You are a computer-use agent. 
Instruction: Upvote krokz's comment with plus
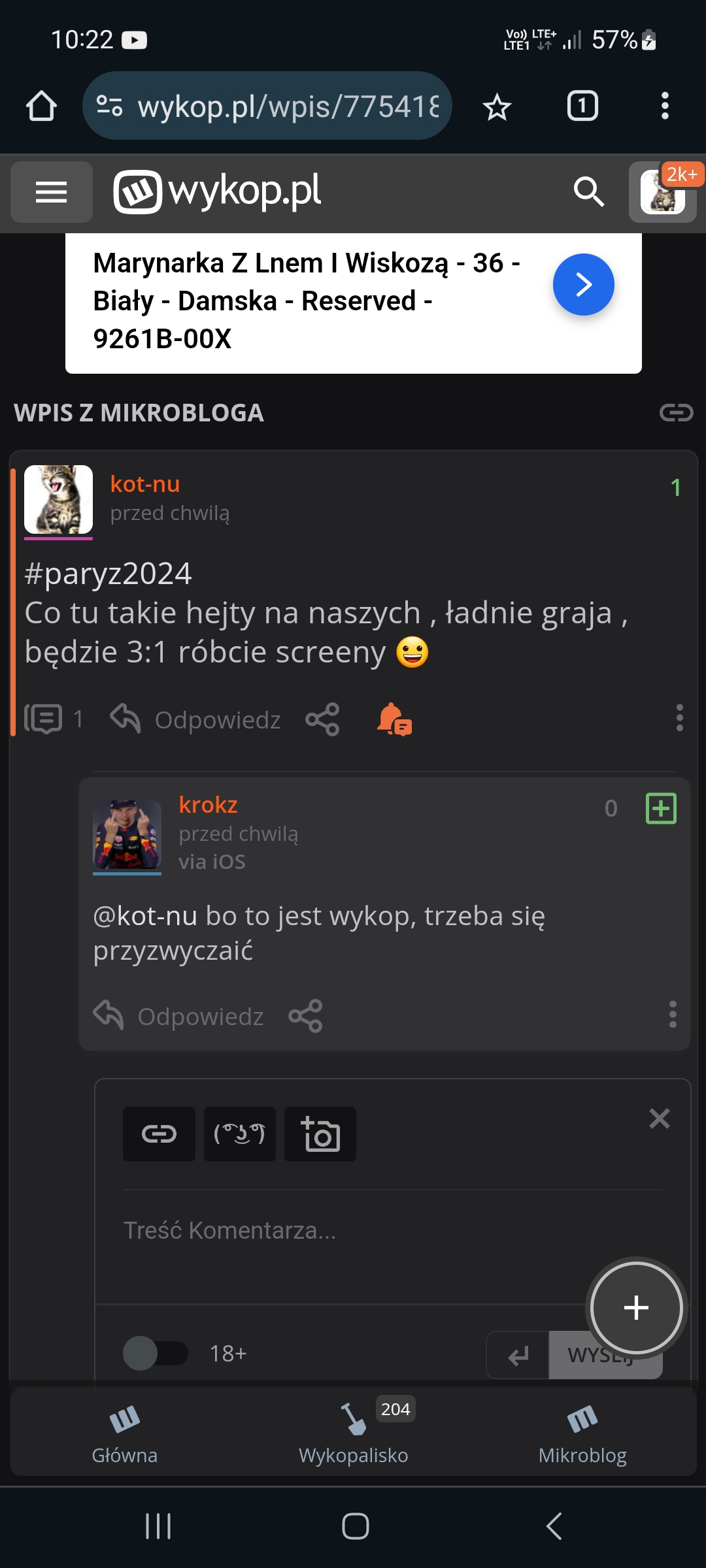[661, 808]
